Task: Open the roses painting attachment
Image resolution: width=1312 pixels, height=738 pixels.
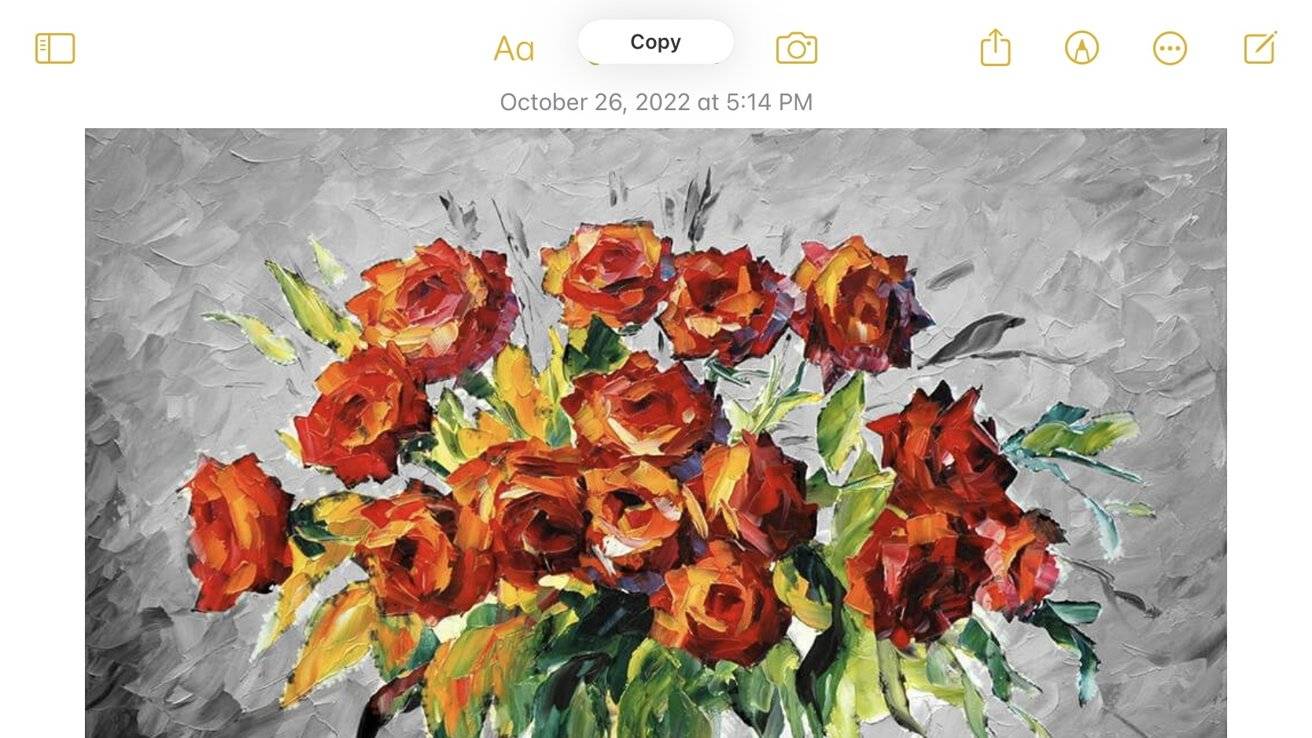Action: pyautogui.click(x=655, y=432)
